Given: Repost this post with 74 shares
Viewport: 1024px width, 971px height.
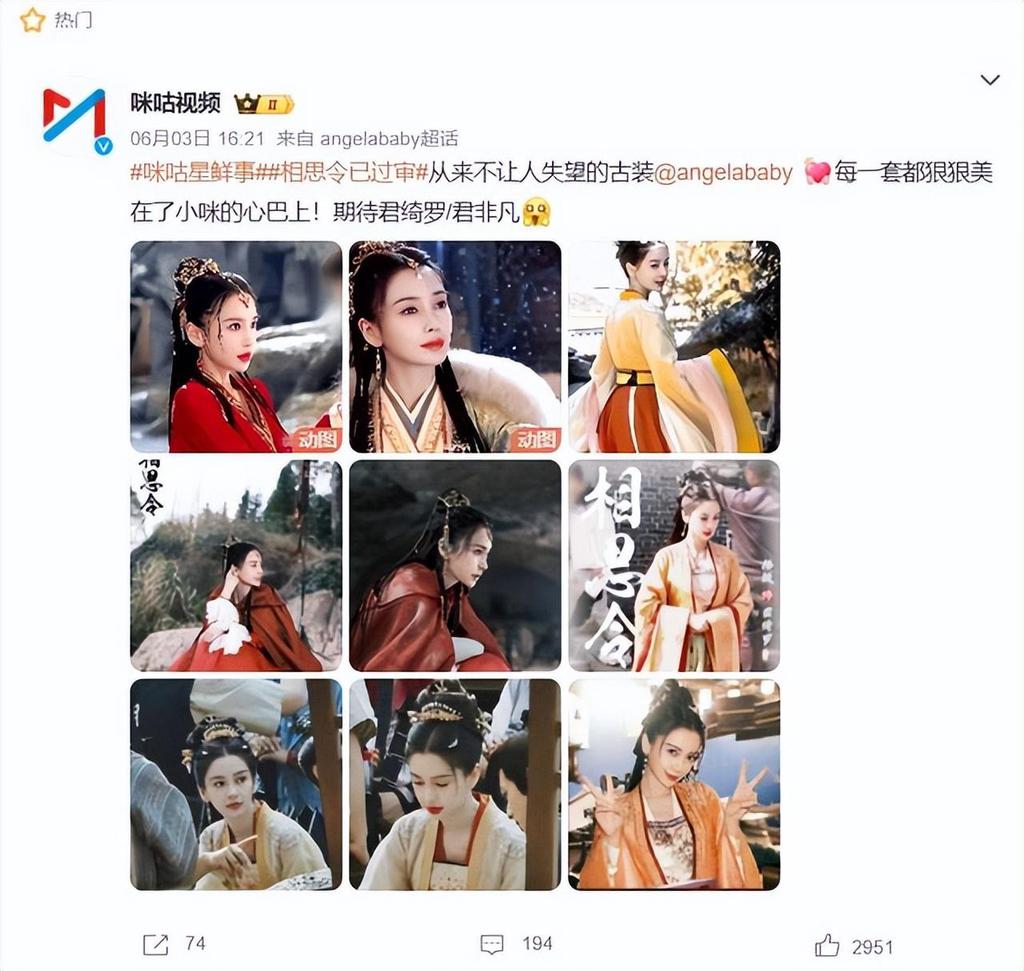Looking at the screenshot, I should pyautogui.click(x=174, y=943).
